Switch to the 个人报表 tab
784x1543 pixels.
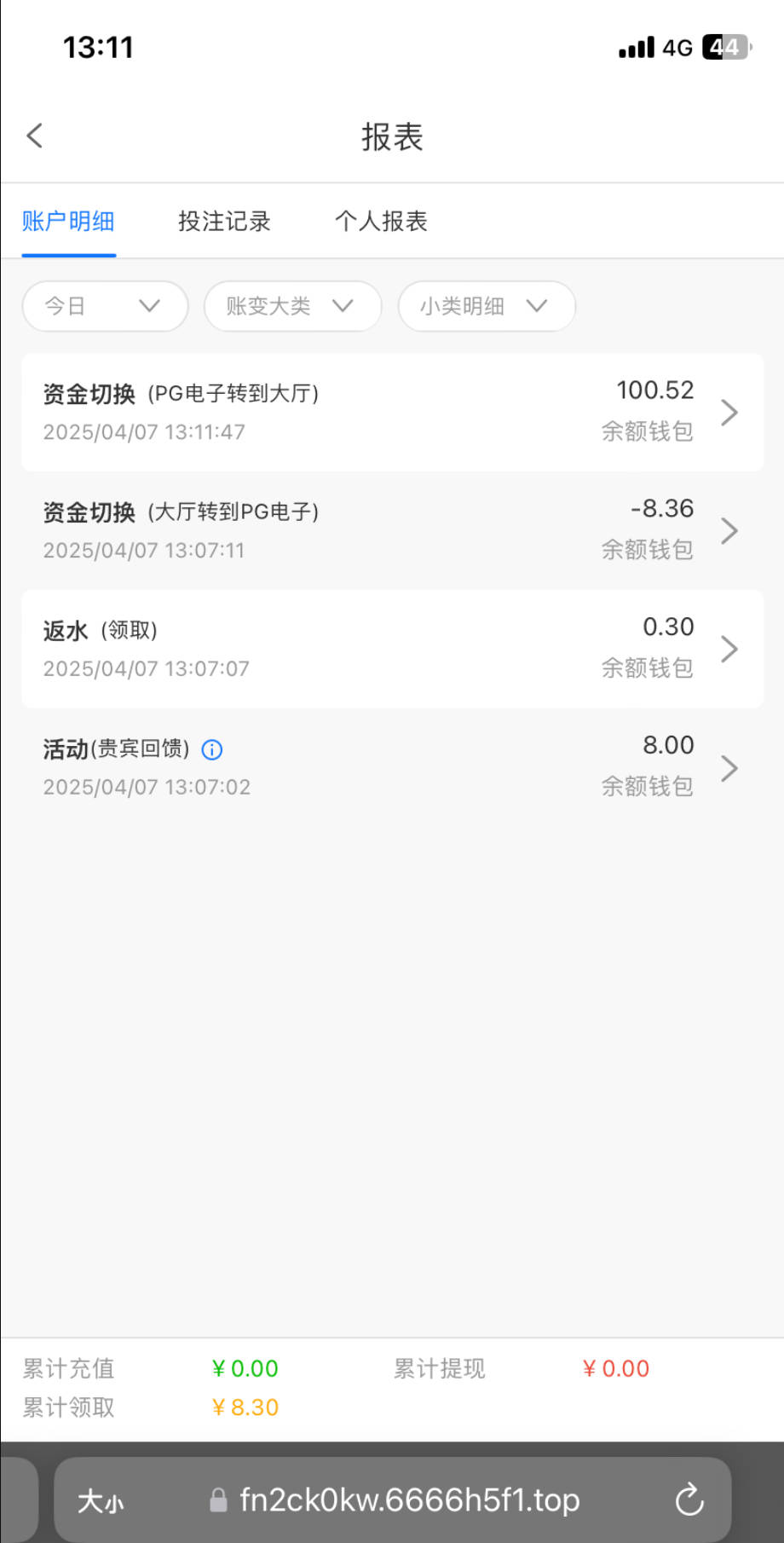pos(381,222)
